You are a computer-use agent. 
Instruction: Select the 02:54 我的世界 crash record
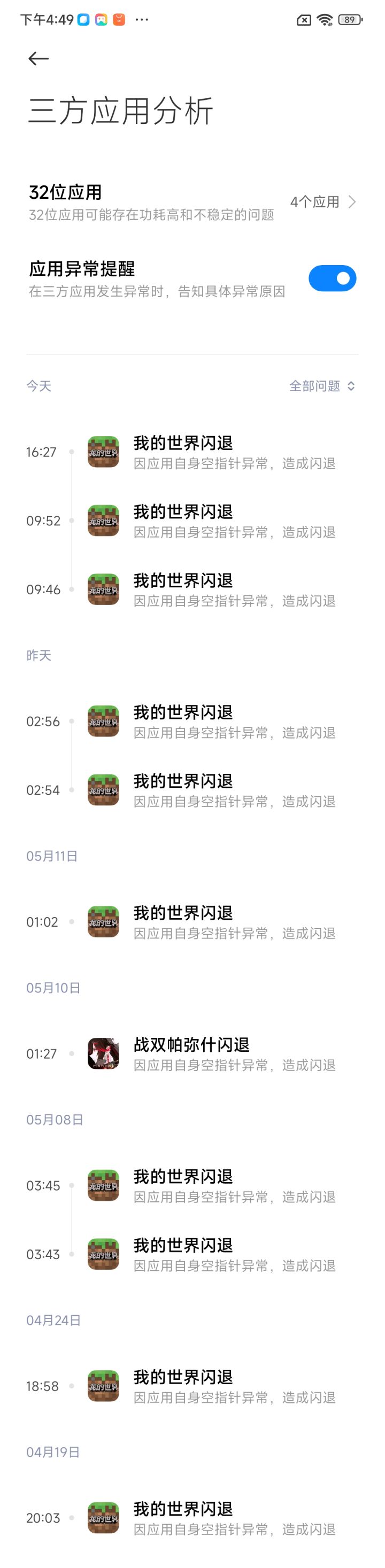(x=235, y=791)
